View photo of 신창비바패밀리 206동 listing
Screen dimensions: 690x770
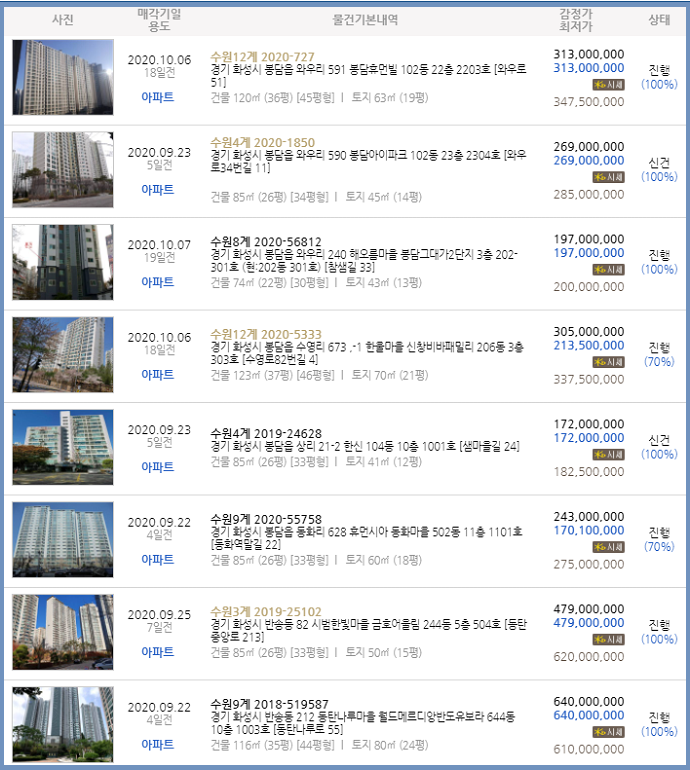(x=63, y=355)
